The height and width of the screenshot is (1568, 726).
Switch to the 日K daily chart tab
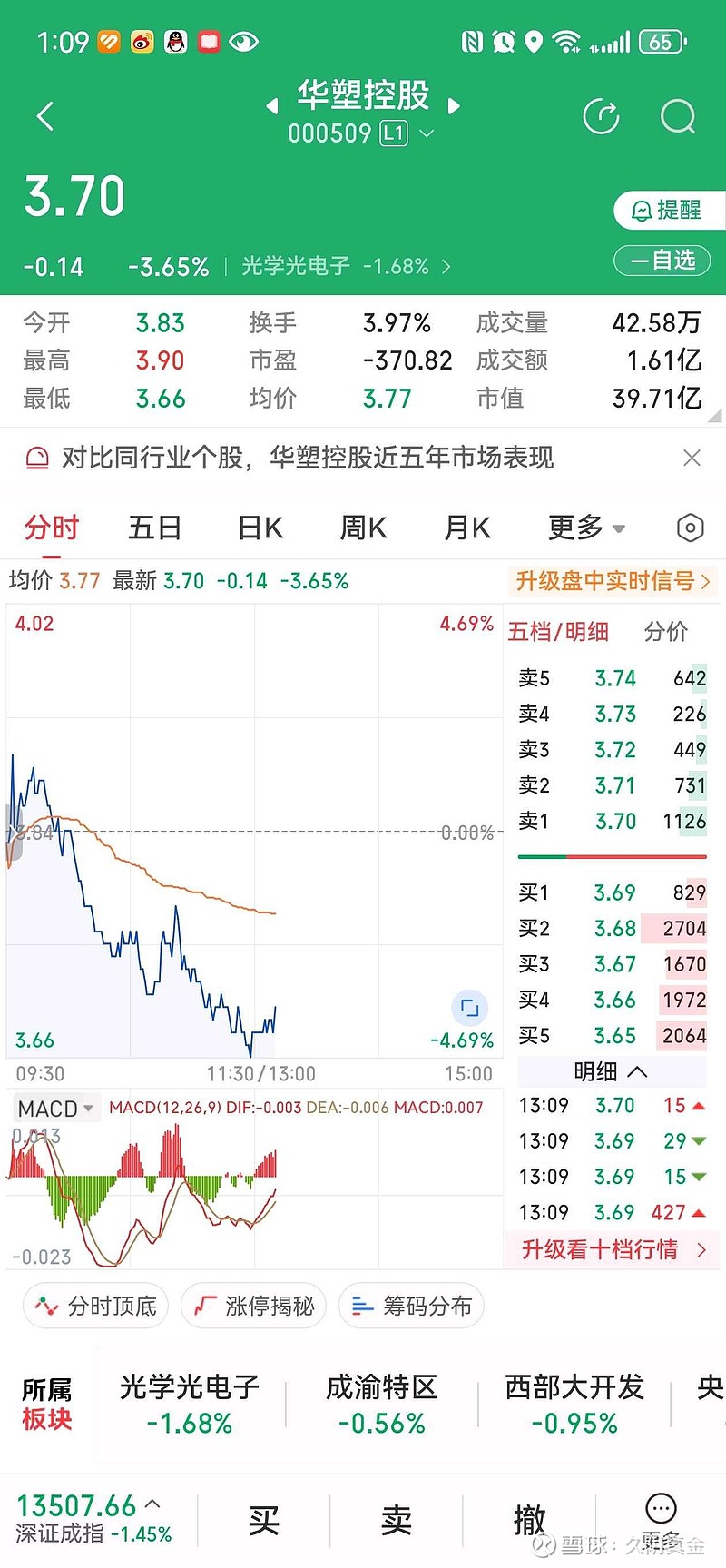260,528
